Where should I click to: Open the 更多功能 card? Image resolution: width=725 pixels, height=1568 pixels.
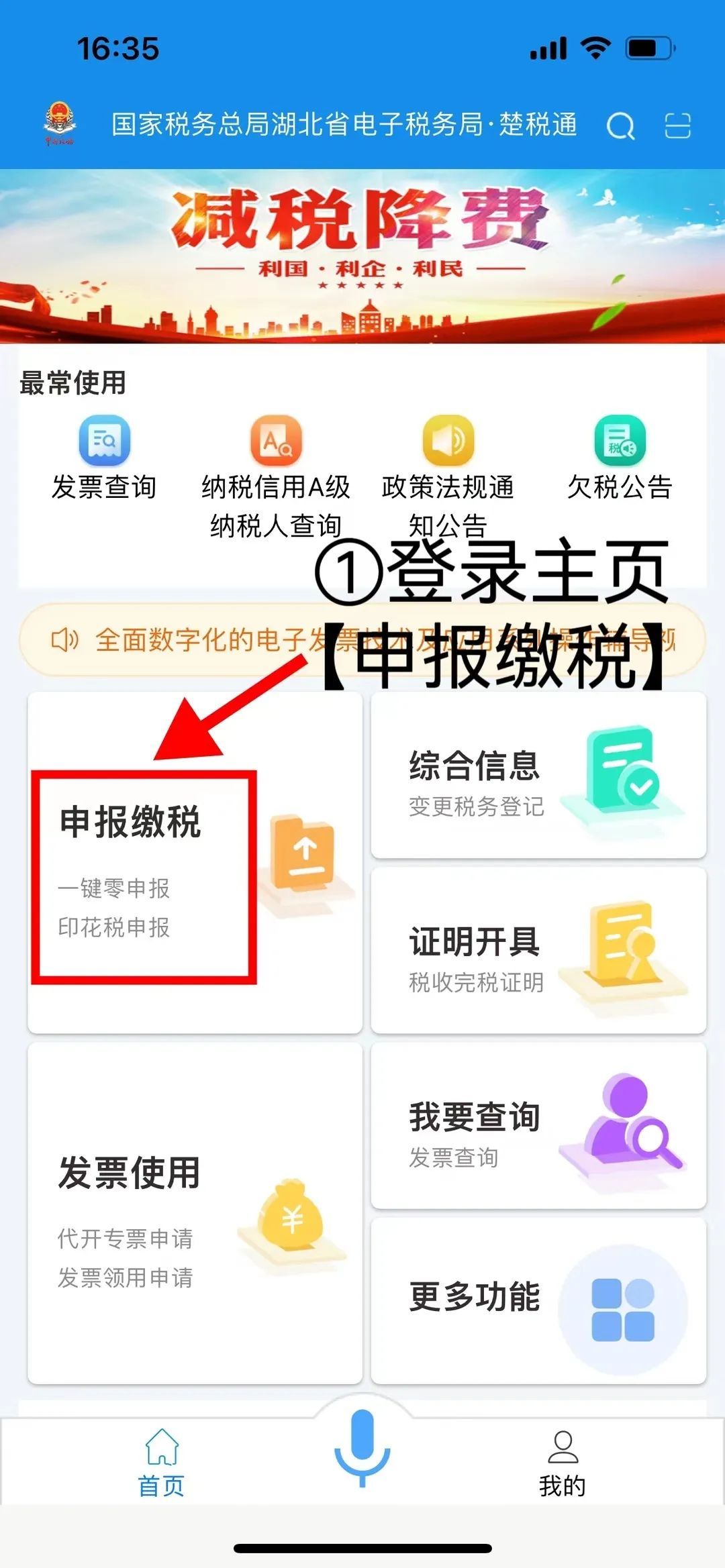pyautogui.click(x=538, y=1300)
